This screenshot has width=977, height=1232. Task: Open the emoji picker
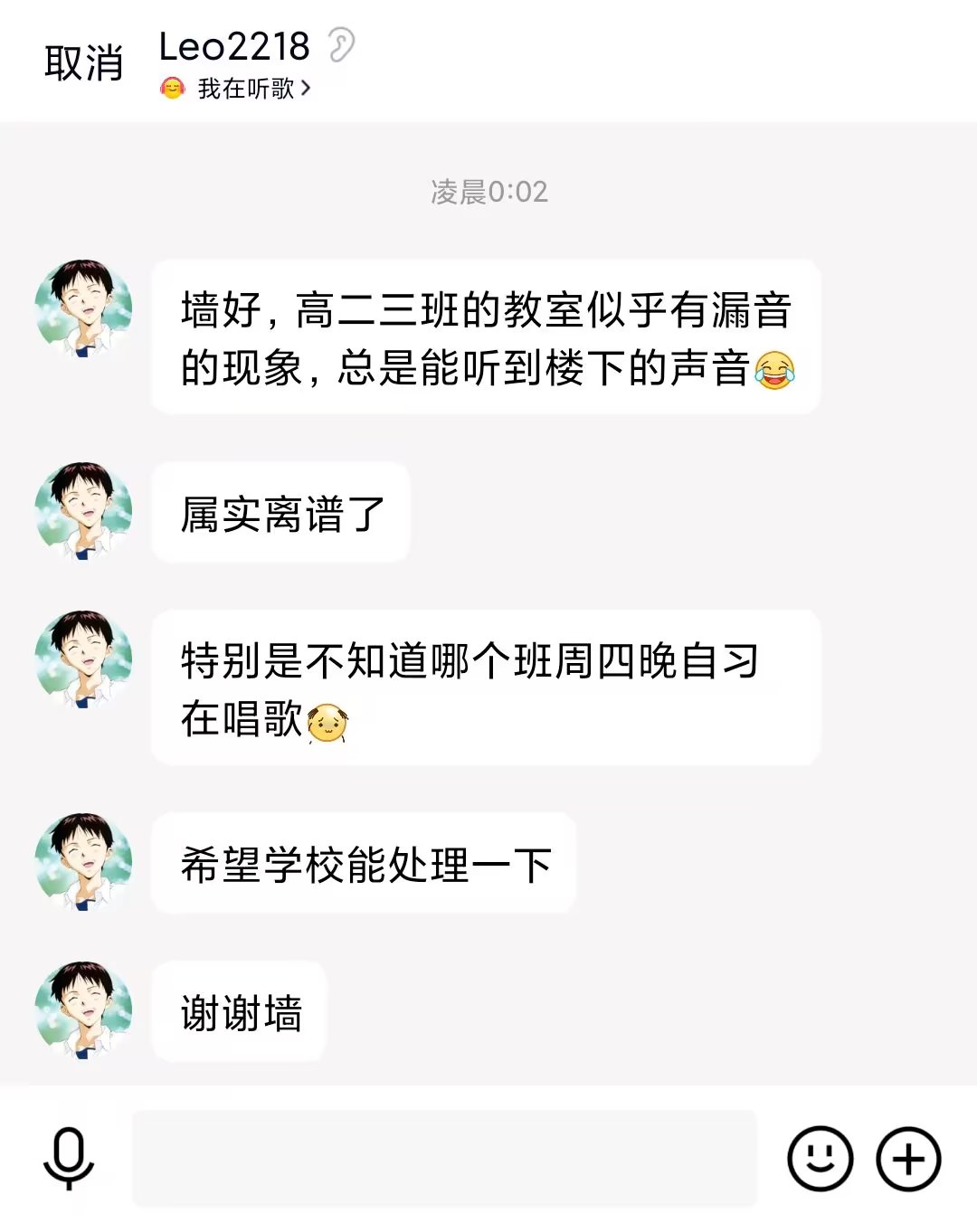click(820, 1158)
